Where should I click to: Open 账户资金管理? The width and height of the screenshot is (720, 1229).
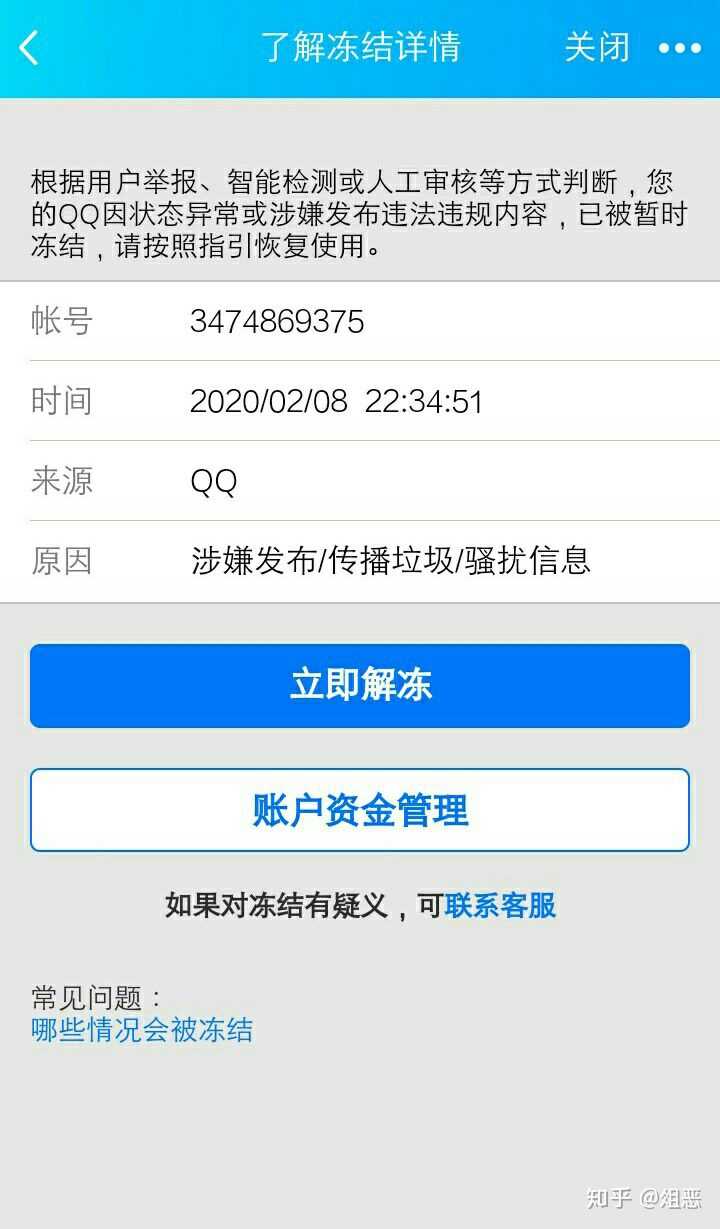tap(360, 810)
